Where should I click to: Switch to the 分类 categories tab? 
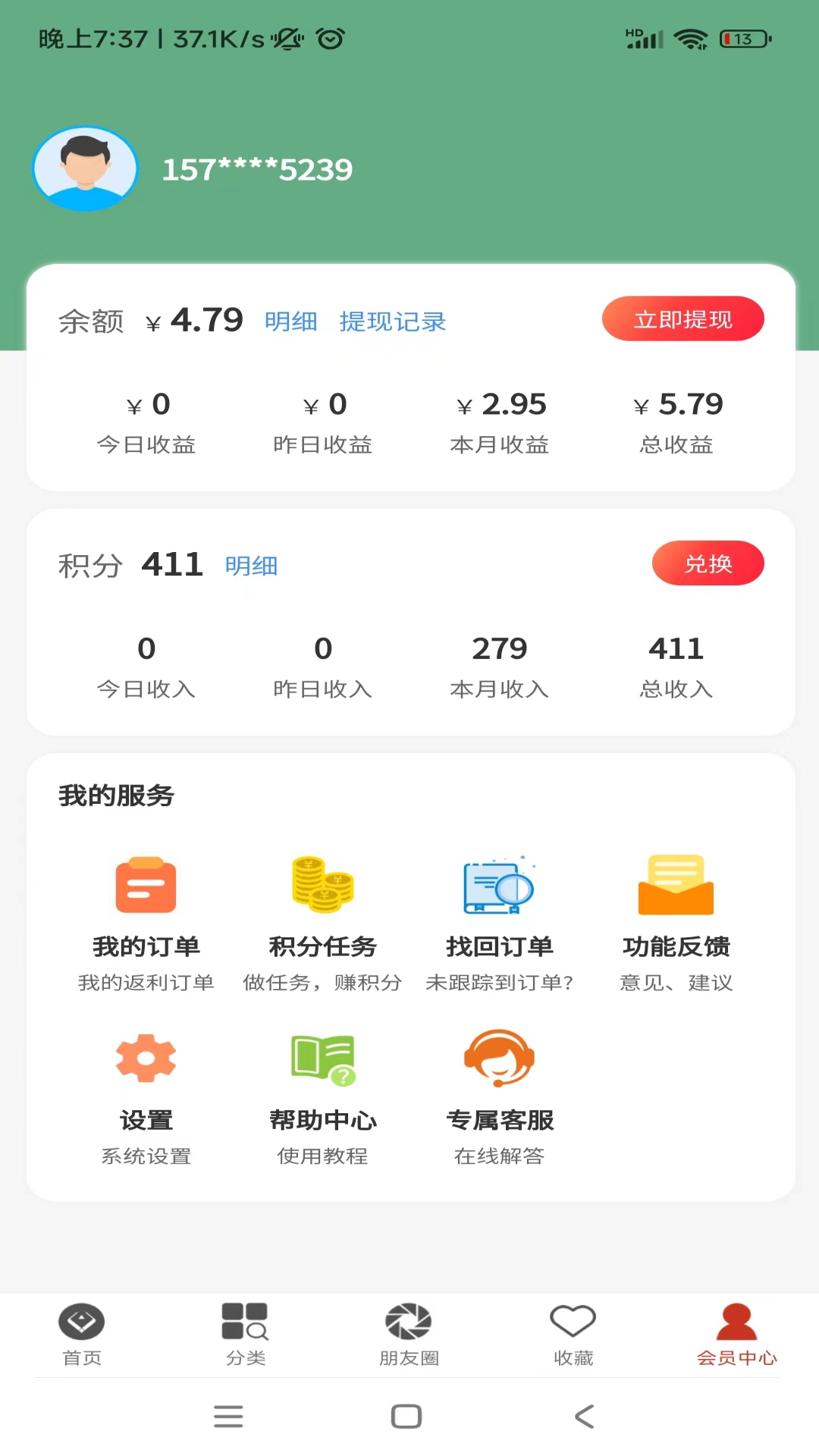point(245,1334)
